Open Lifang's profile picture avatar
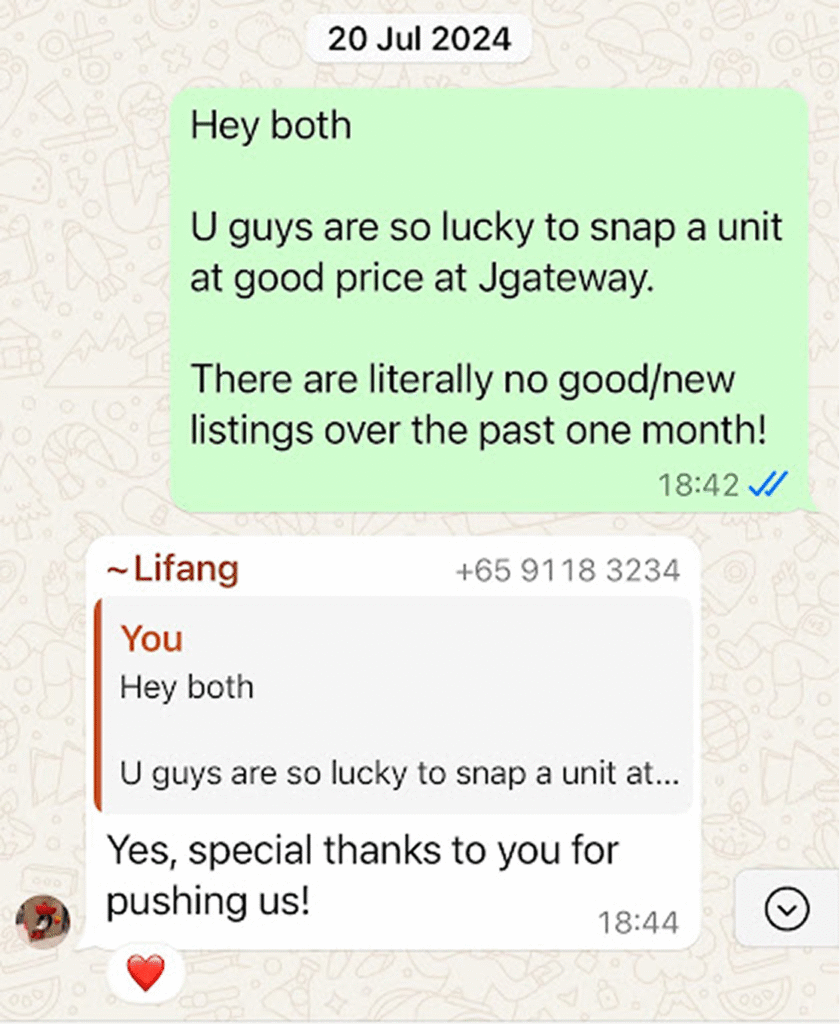Screen dimensions: 840x1024 pyautogui.click(x=42, y=921)
